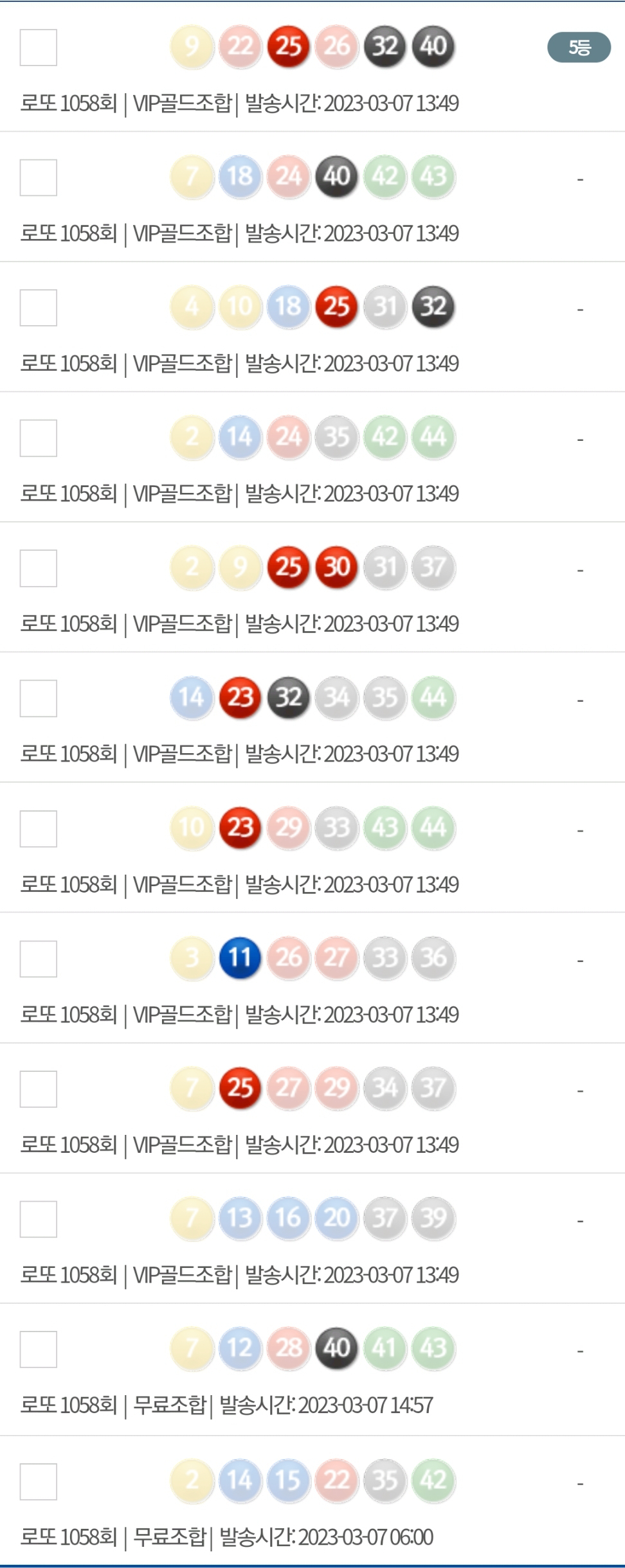625x1568 pixels.
Task: Select the combination 3 11 26 27 33 36
Action: 39,959
